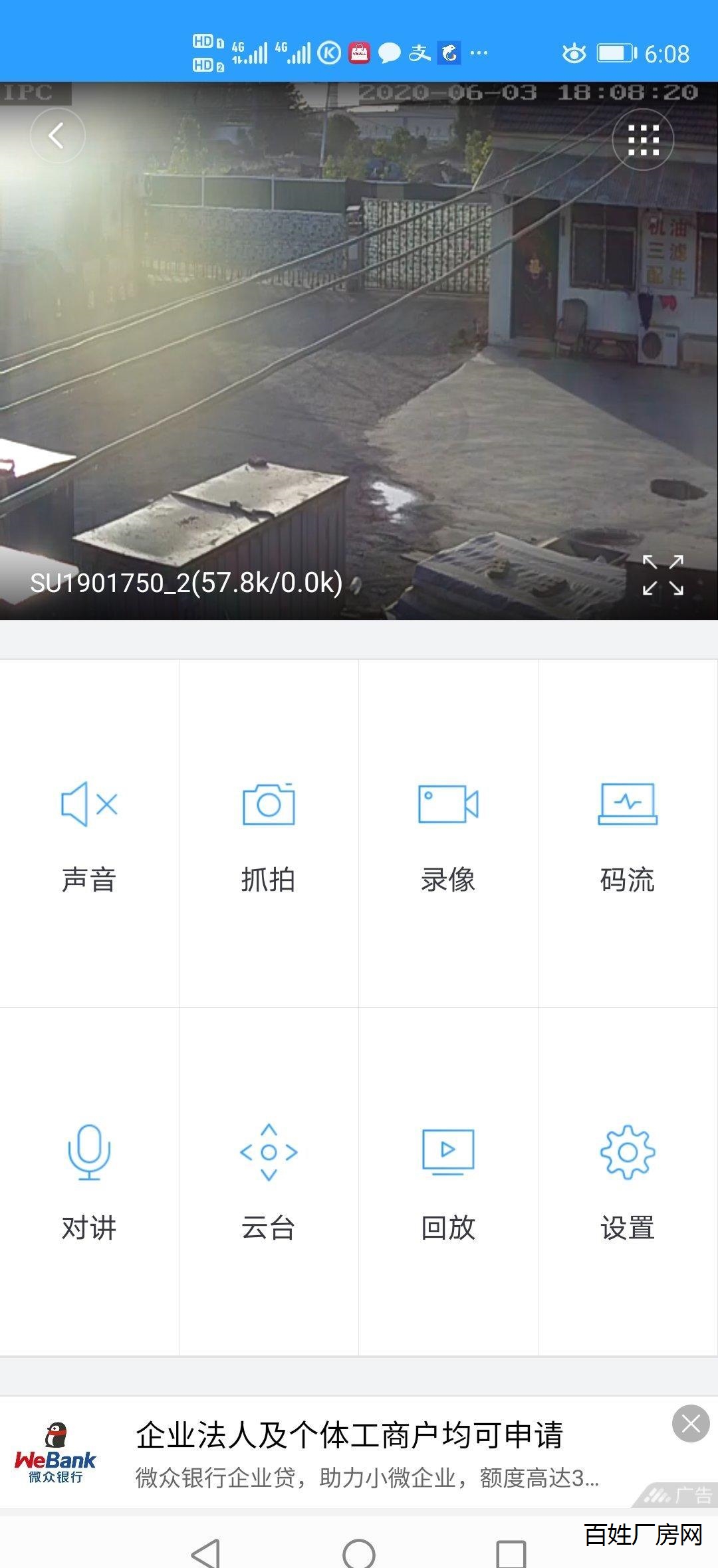Open 回放 playback
The width and height of the screenshot is (718, 1568).
point(448,1181)
